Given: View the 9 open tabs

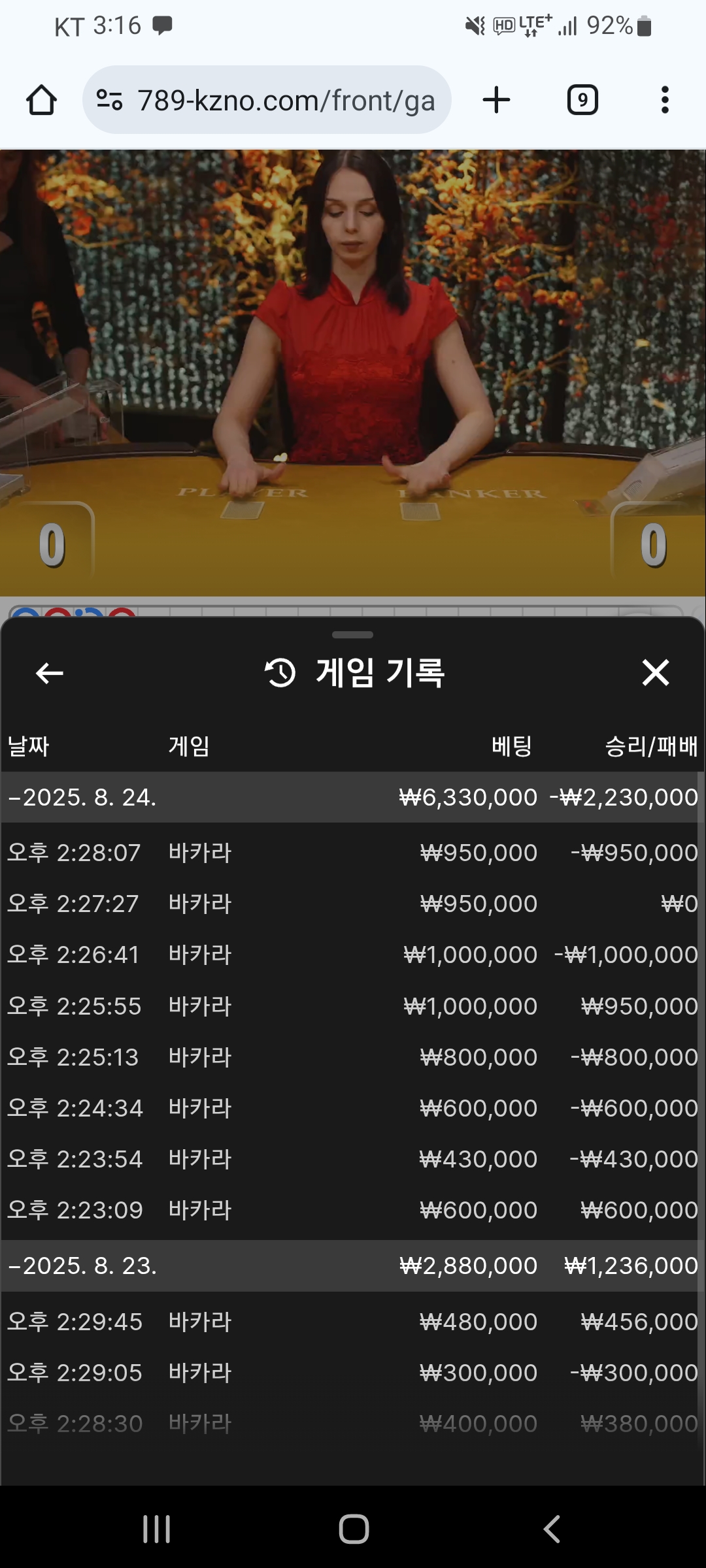Looking at the screenshot, I should coord(582,101).
